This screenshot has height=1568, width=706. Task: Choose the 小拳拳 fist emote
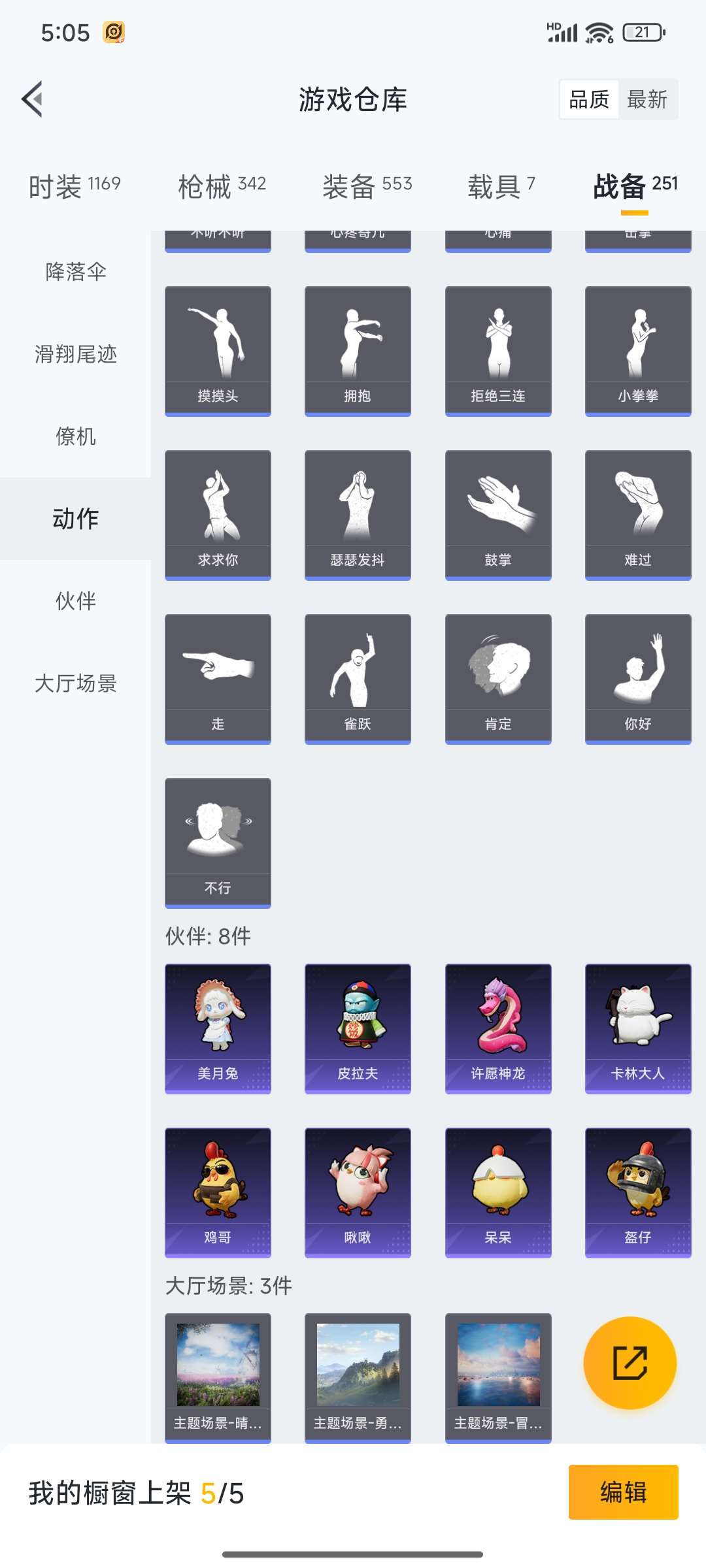[x=638, y=350]
